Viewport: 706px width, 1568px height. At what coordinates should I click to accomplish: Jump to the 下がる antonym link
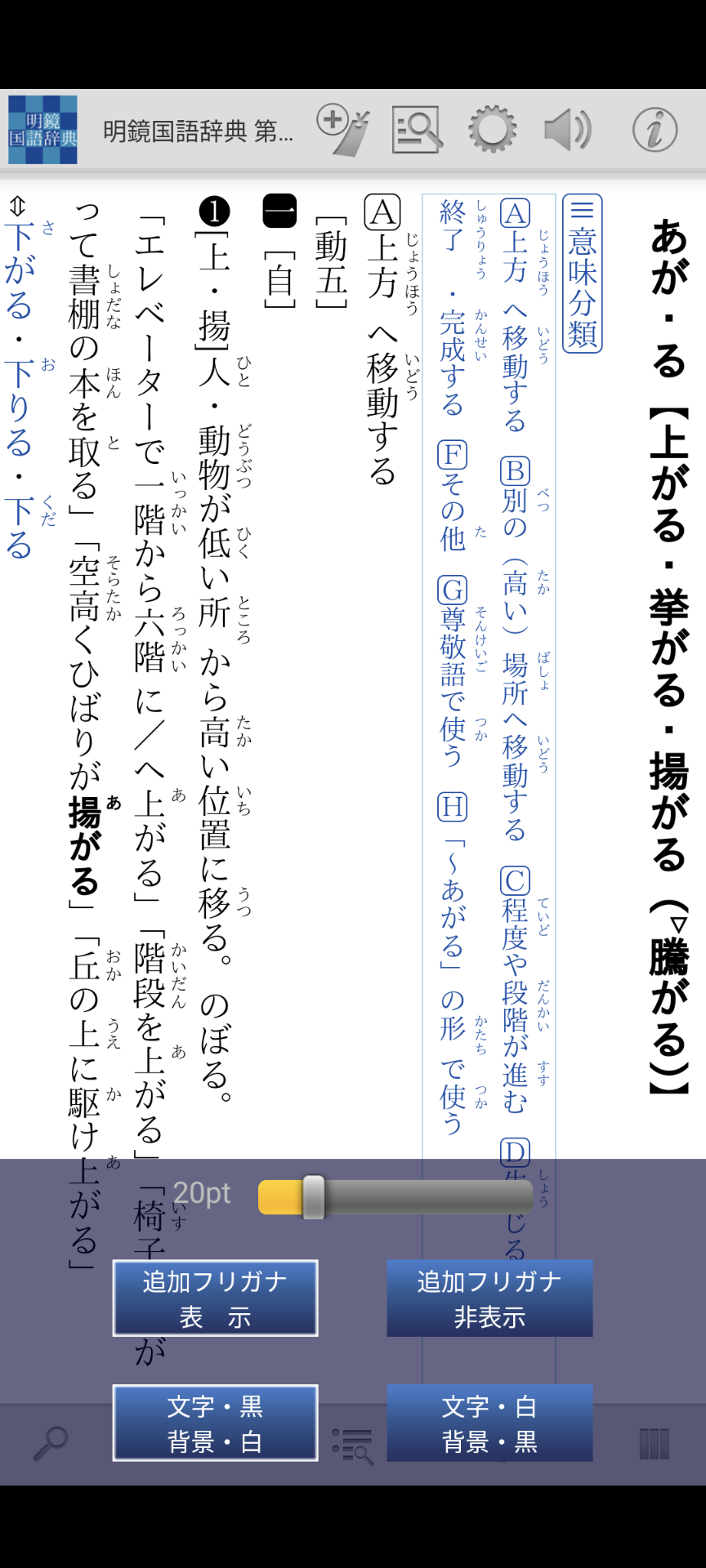[20, 269]
